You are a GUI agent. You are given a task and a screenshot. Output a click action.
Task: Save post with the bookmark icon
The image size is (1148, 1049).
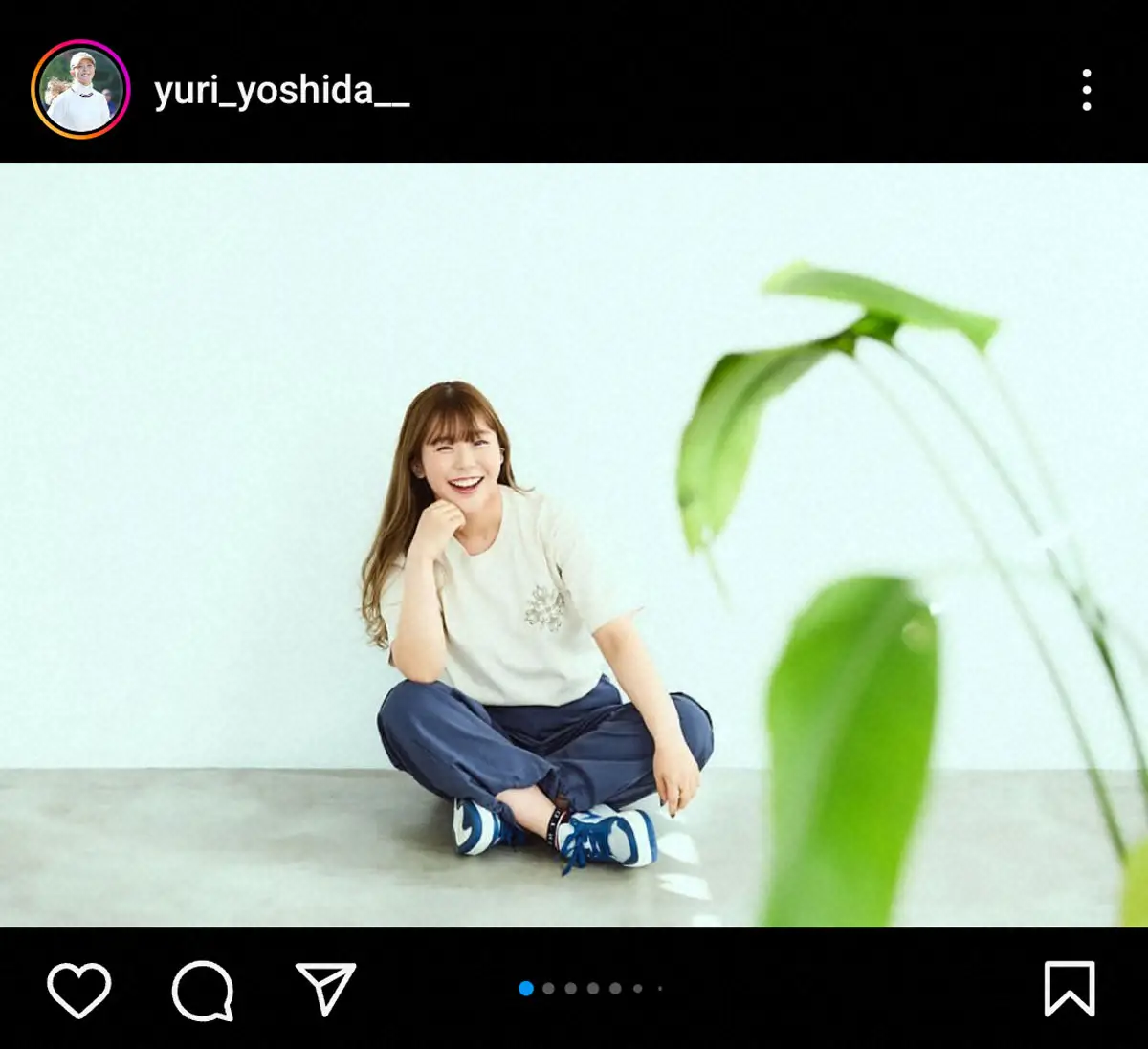coord(1069,989)
